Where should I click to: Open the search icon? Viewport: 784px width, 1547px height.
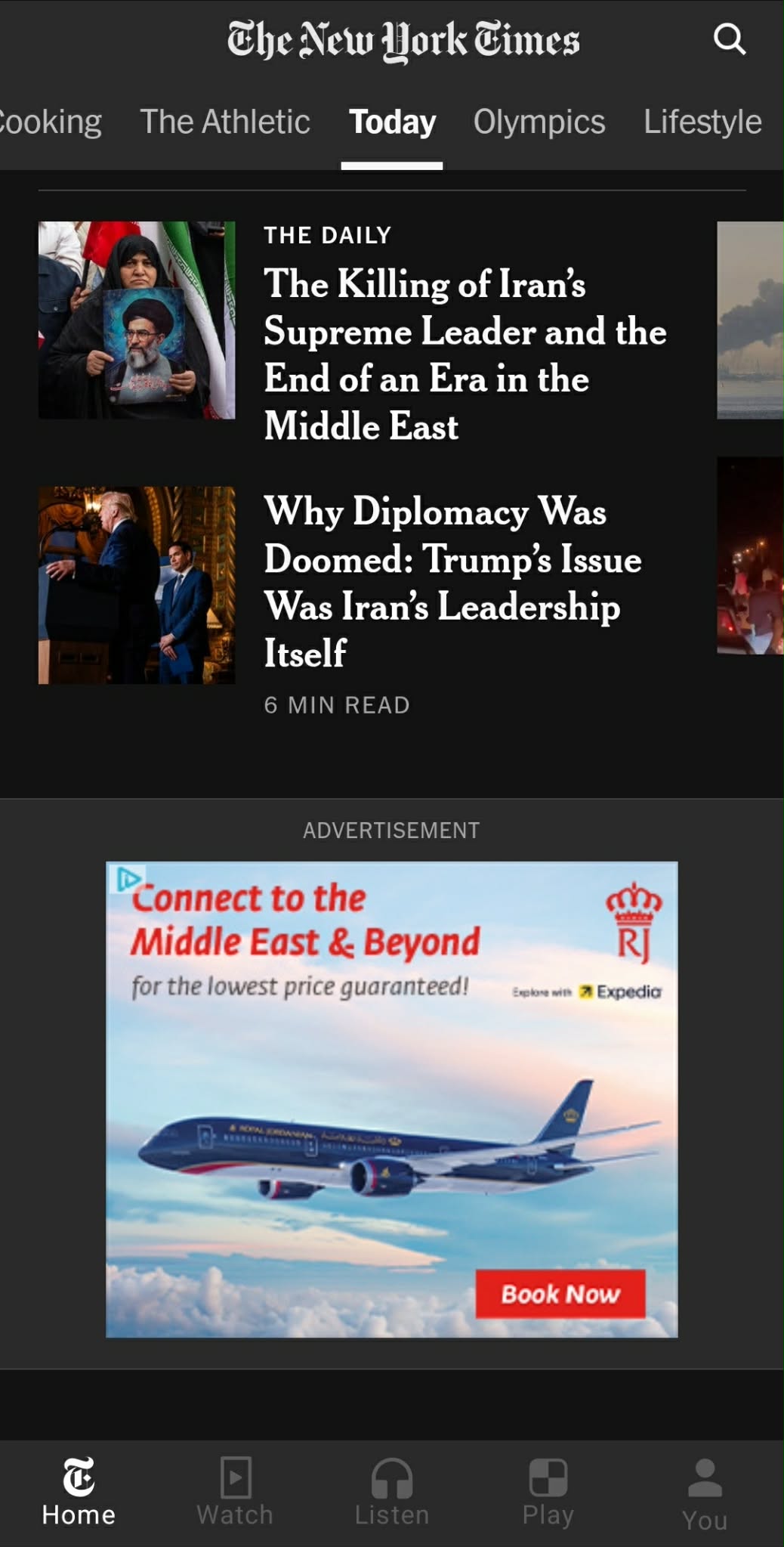click(729, 39)
